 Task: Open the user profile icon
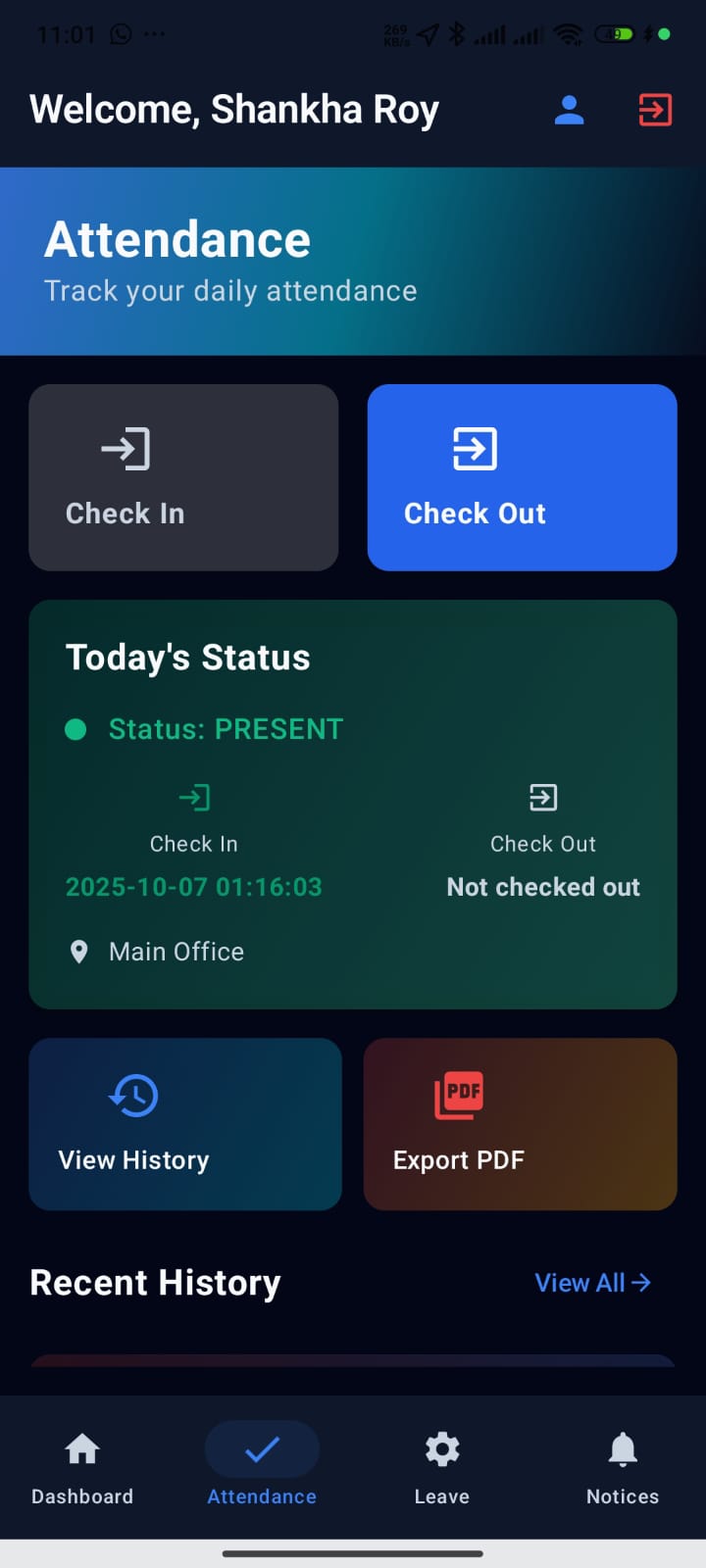point(569,110)
